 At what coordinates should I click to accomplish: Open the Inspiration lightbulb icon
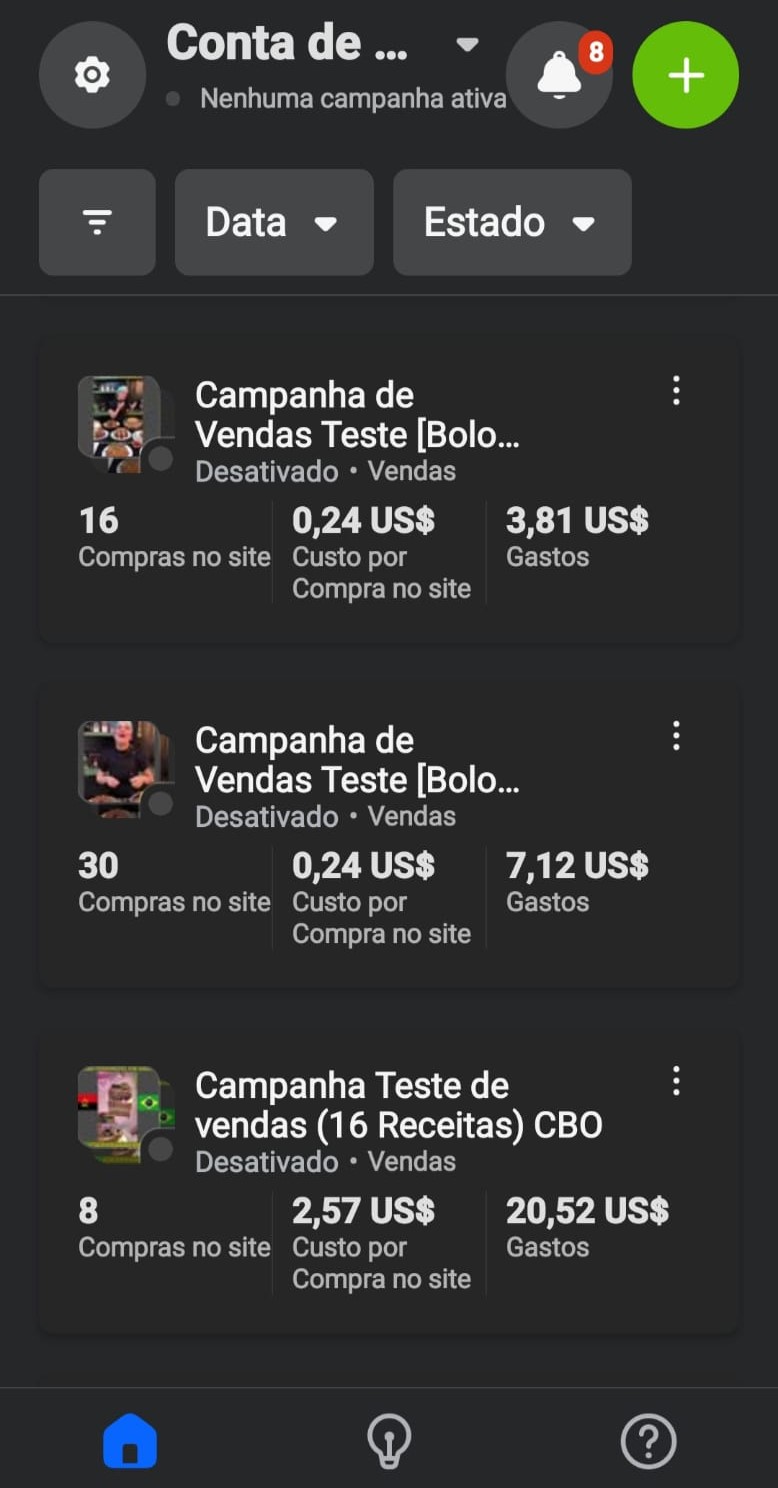(389, 1440)
